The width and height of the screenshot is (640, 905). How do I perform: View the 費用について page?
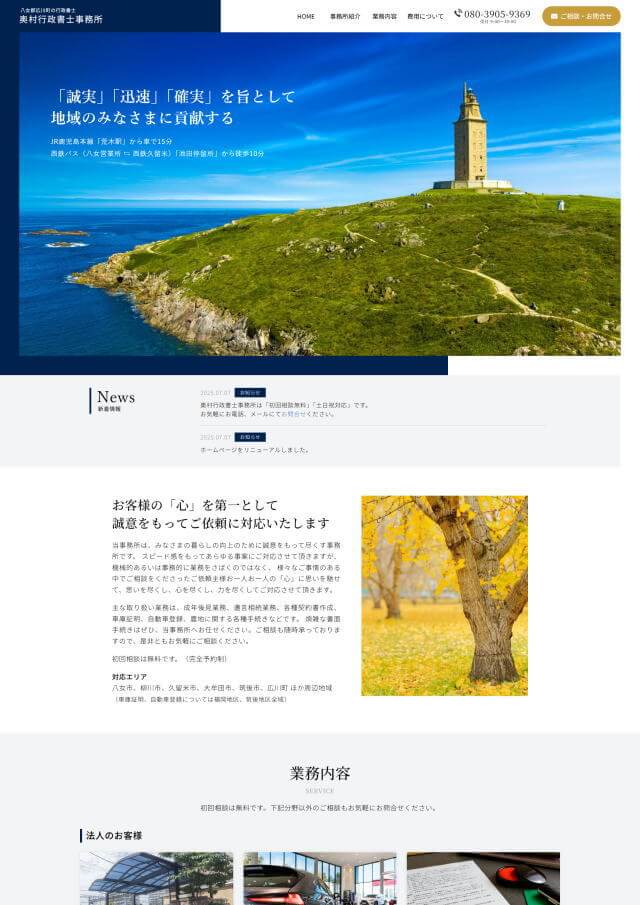tap(425, 16)
